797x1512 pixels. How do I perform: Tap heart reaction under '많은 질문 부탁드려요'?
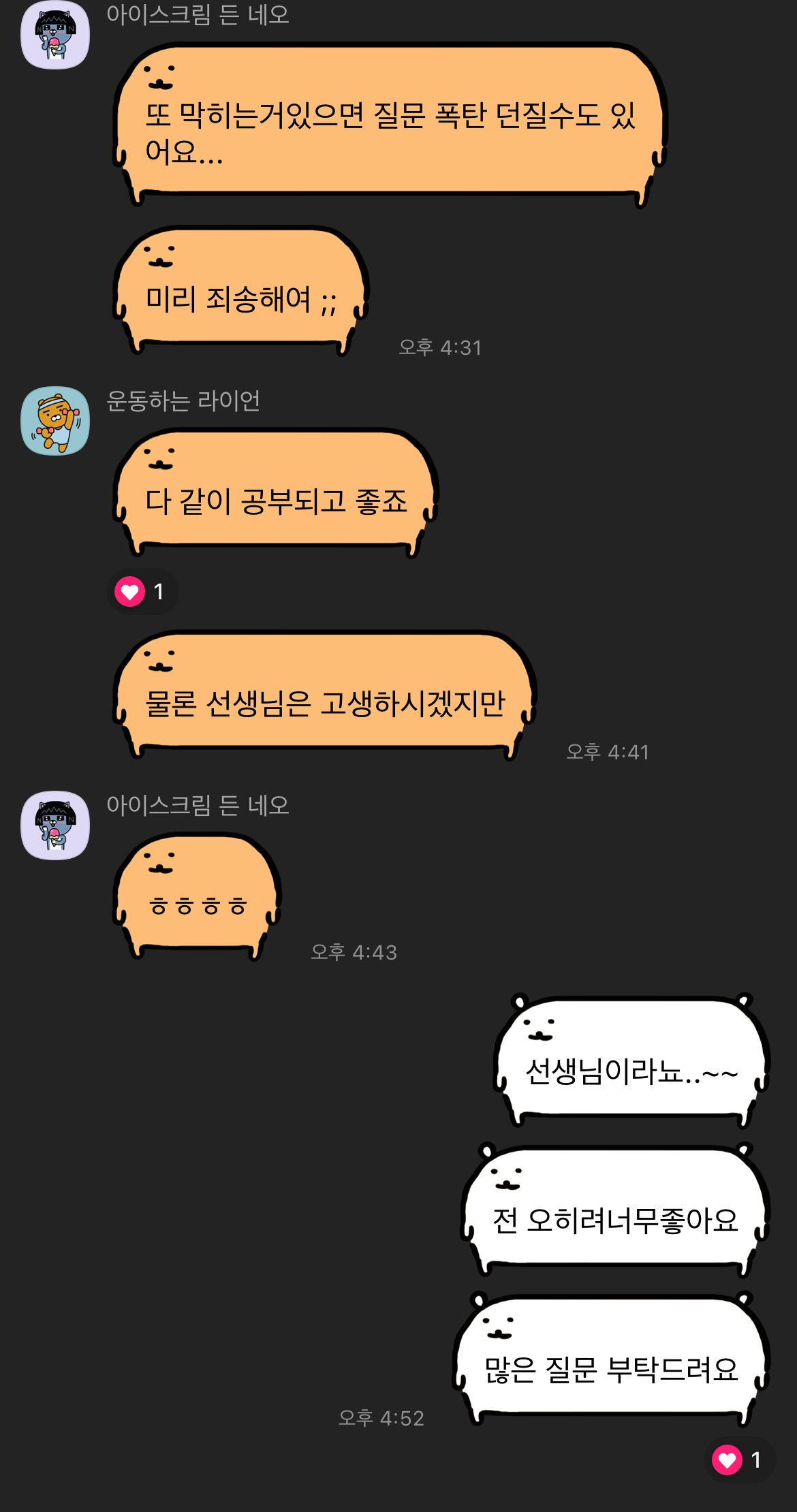tap(738, 1460)
